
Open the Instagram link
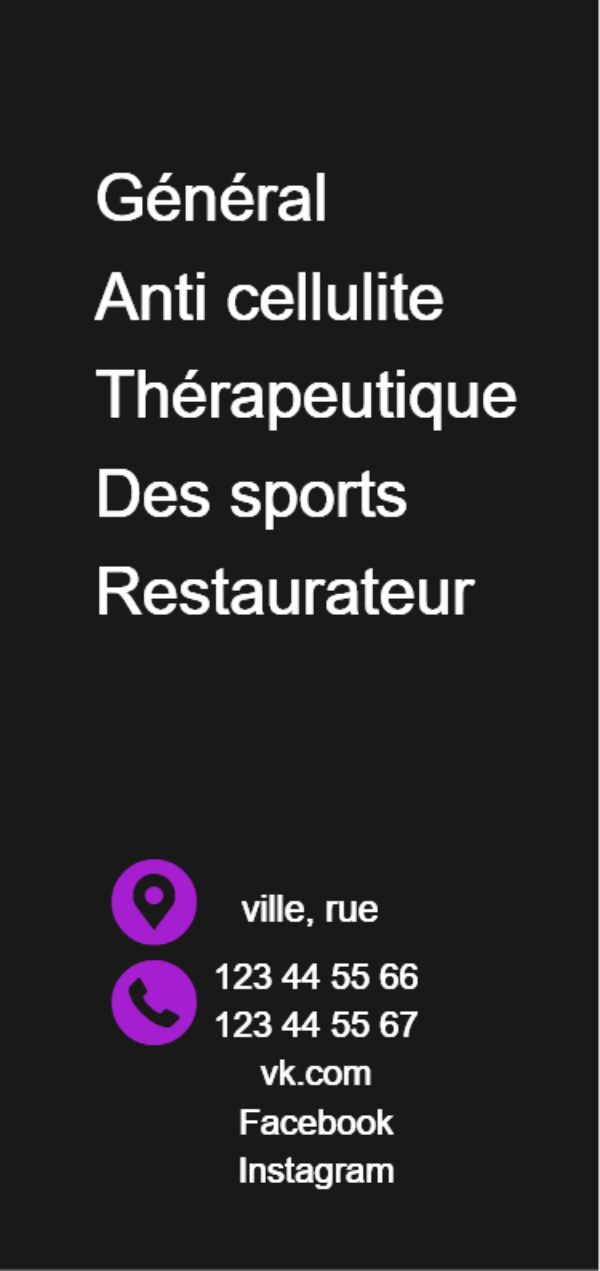pos(316,1171)
